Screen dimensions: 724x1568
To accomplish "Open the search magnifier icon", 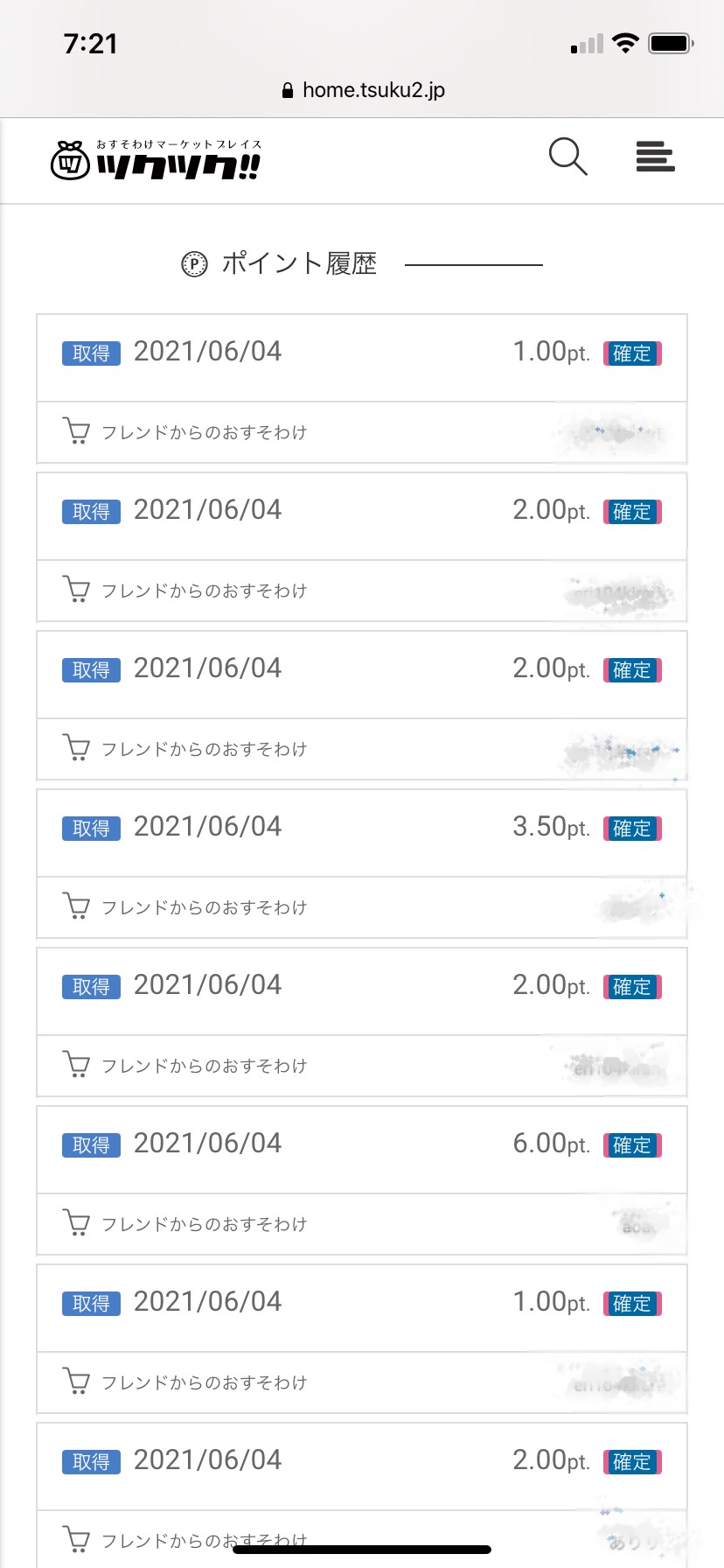I will (567, 157).
